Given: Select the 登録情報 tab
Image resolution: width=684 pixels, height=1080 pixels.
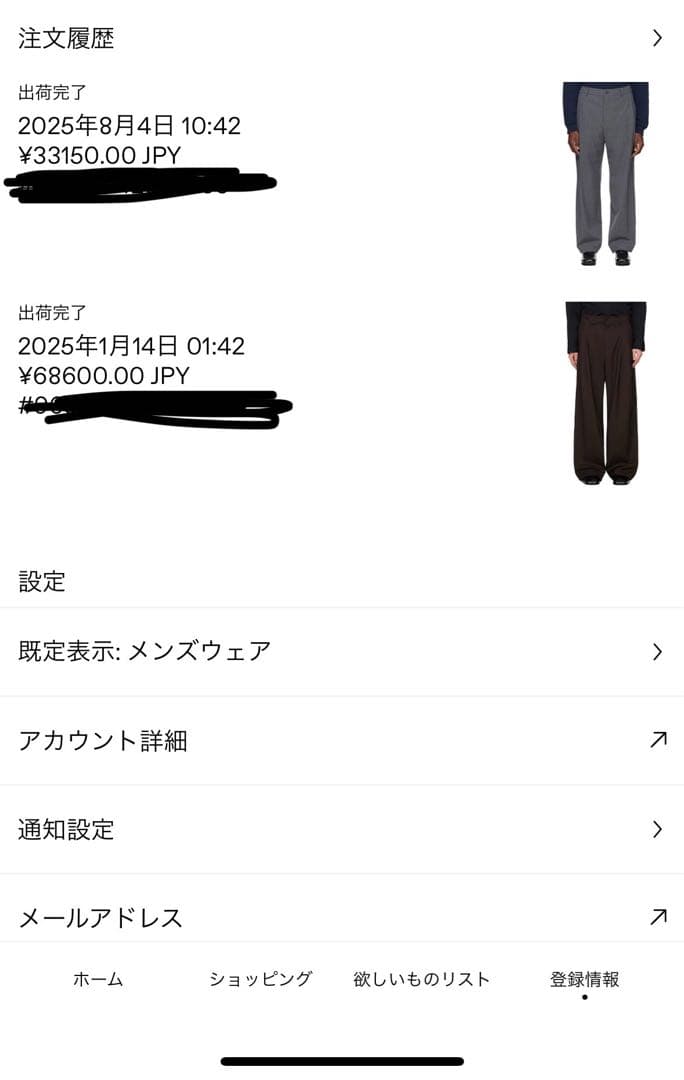Looking at the screenshot, I should (585, 980).
